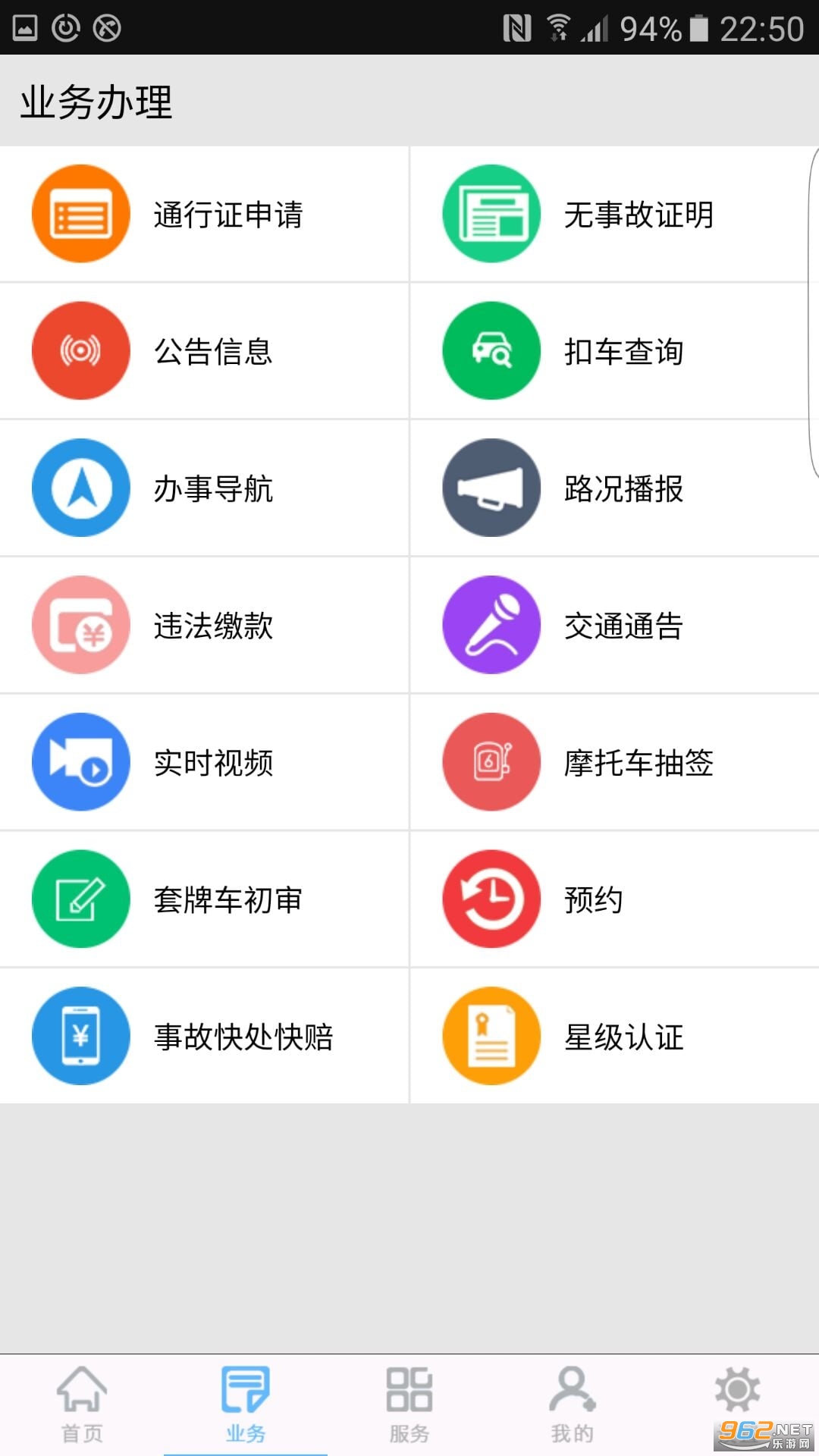Viewport: 819px width, 1456px height.
Task: Open 办事导航 guide
Action: click(205, 488)
